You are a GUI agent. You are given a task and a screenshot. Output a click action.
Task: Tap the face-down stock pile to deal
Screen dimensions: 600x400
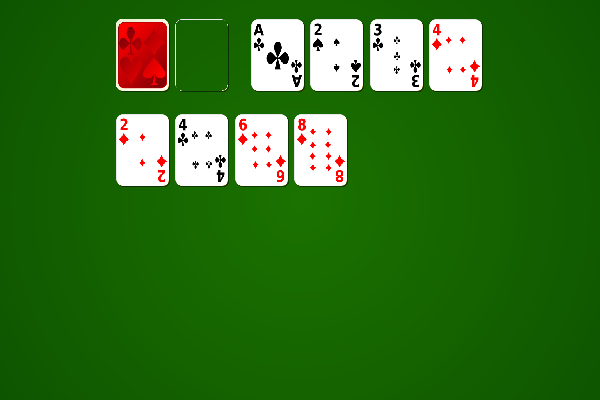142,55
